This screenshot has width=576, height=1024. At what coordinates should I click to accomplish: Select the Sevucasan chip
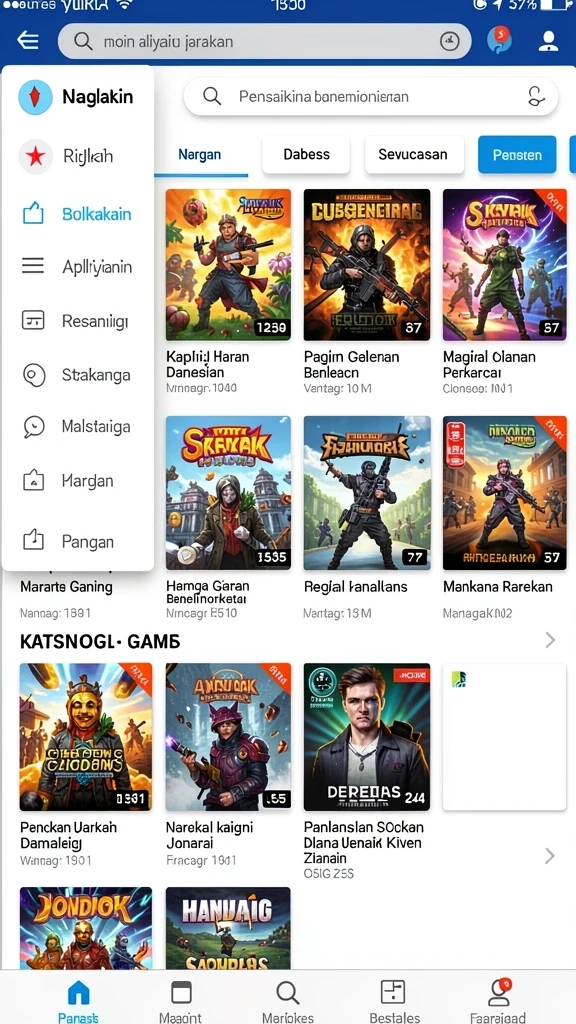[x=414, y=155]
